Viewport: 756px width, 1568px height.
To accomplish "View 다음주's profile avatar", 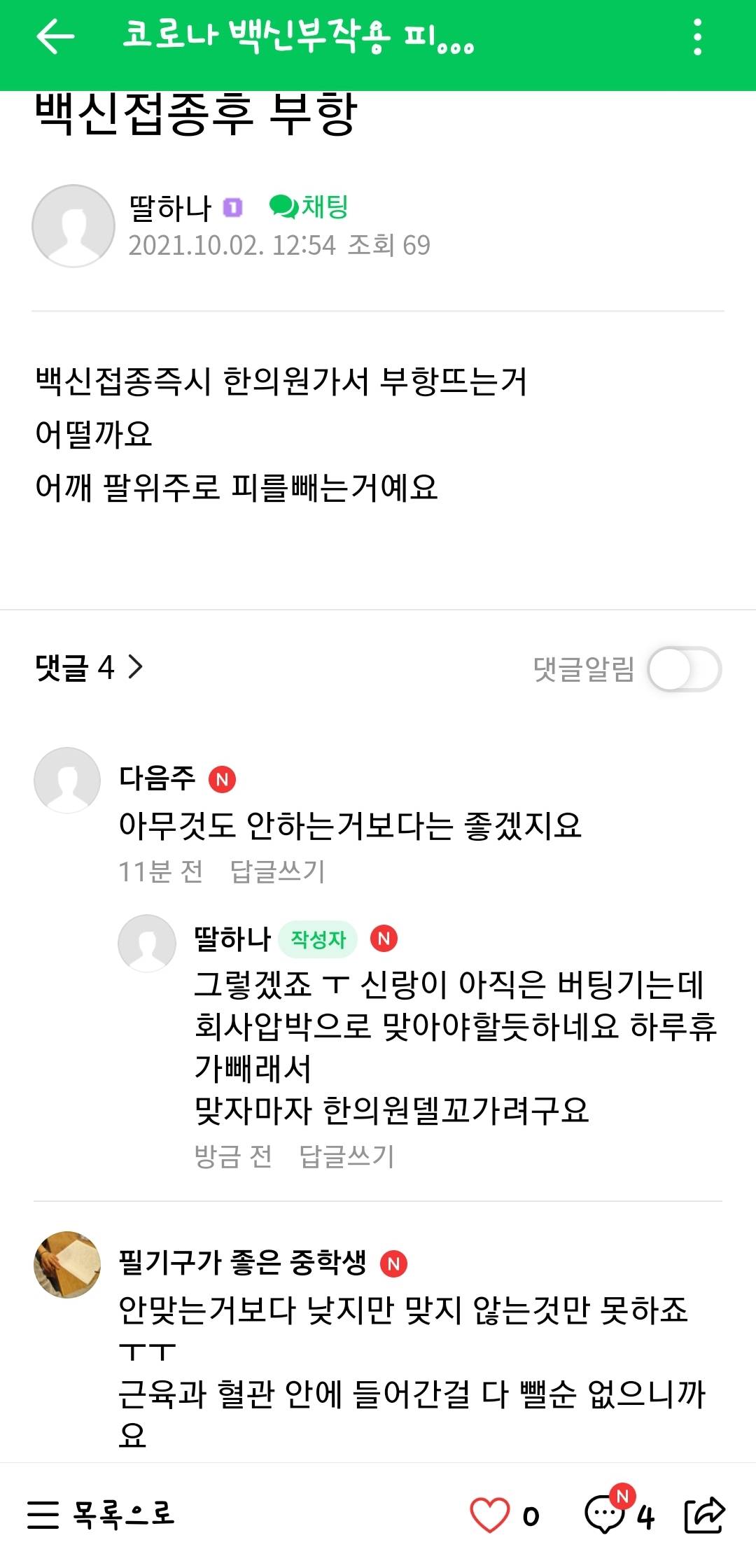I will (67, 780).
